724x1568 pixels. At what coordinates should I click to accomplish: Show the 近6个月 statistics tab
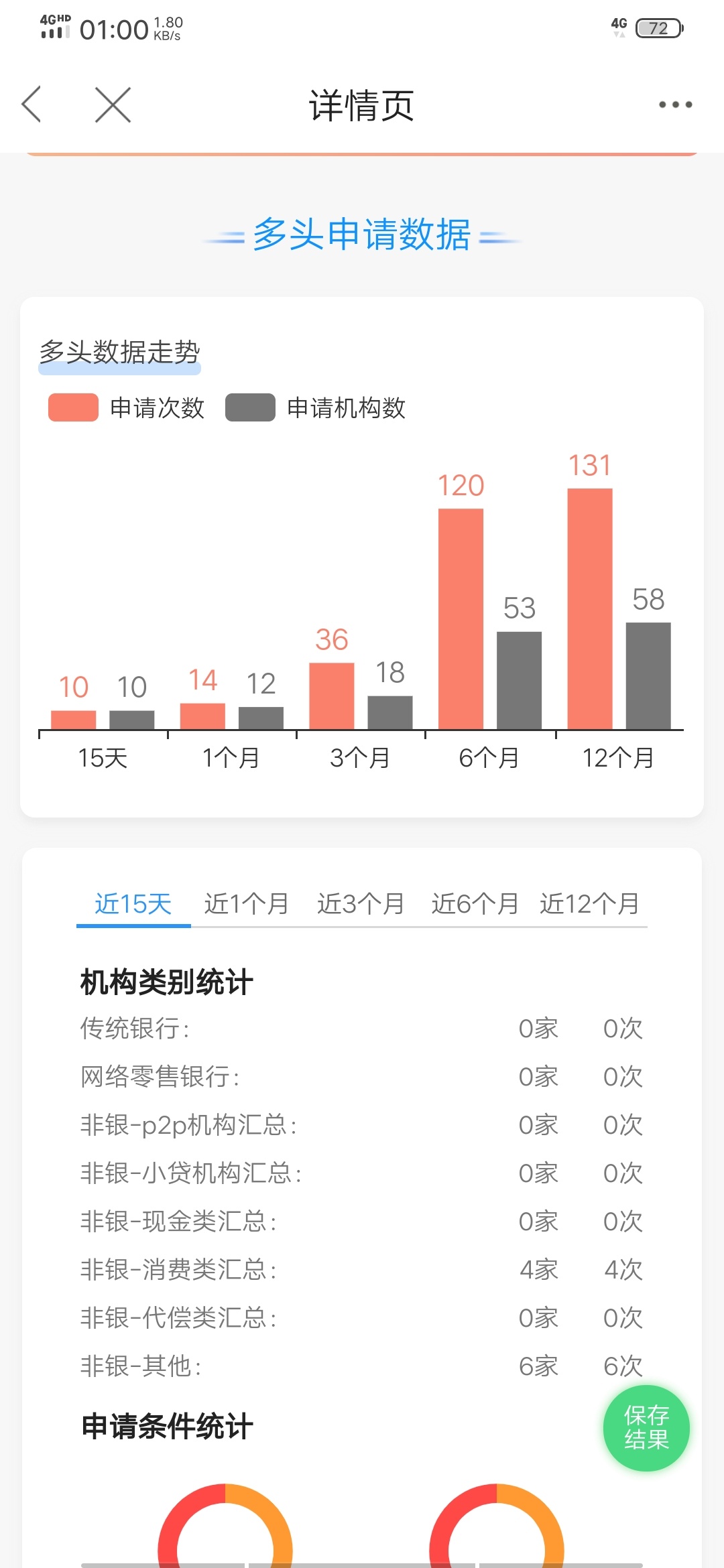(x=475, y=904)
